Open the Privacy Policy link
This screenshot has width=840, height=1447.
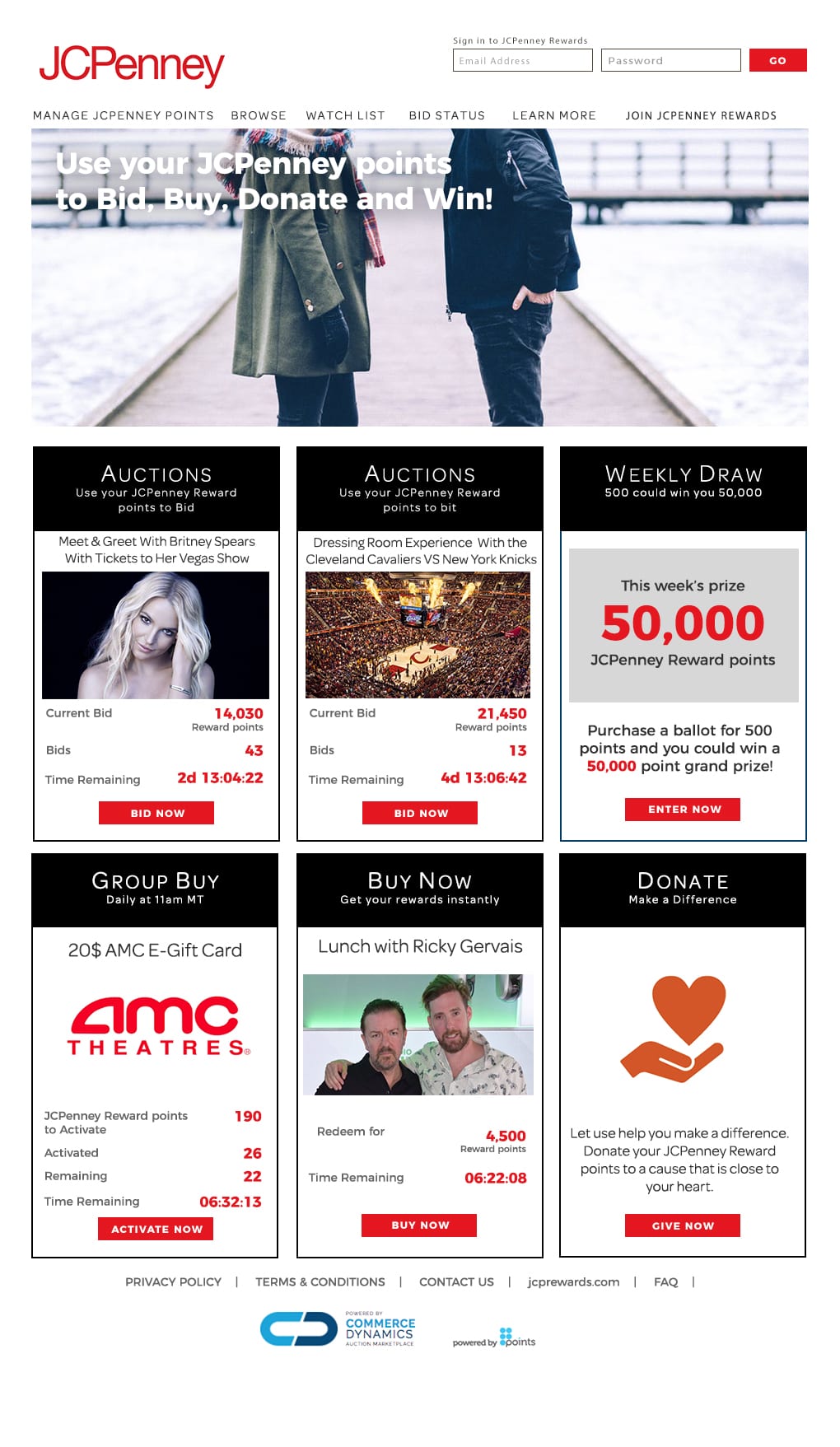(x=173, y=1281)
